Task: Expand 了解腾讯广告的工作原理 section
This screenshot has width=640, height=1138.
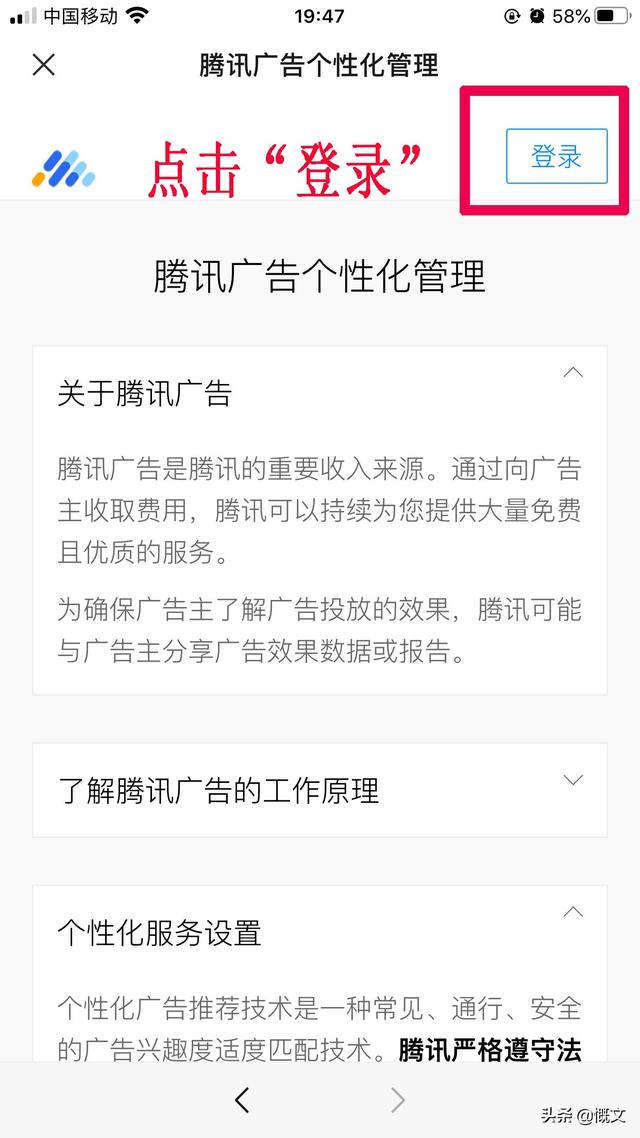Action: pos(572,780)
